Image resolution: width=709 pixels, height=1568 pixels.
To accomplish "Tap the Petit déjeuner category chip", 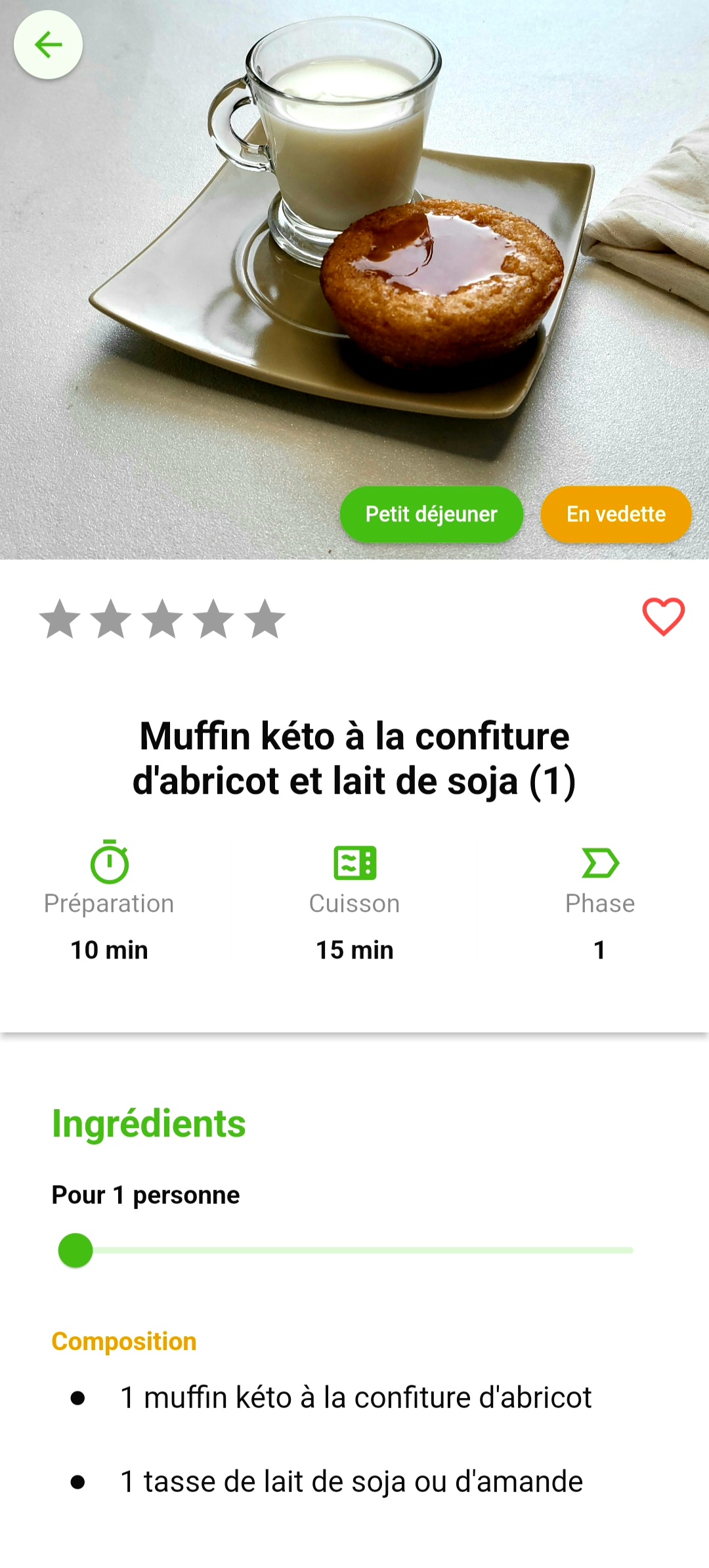I will click(x=431, y=514).
